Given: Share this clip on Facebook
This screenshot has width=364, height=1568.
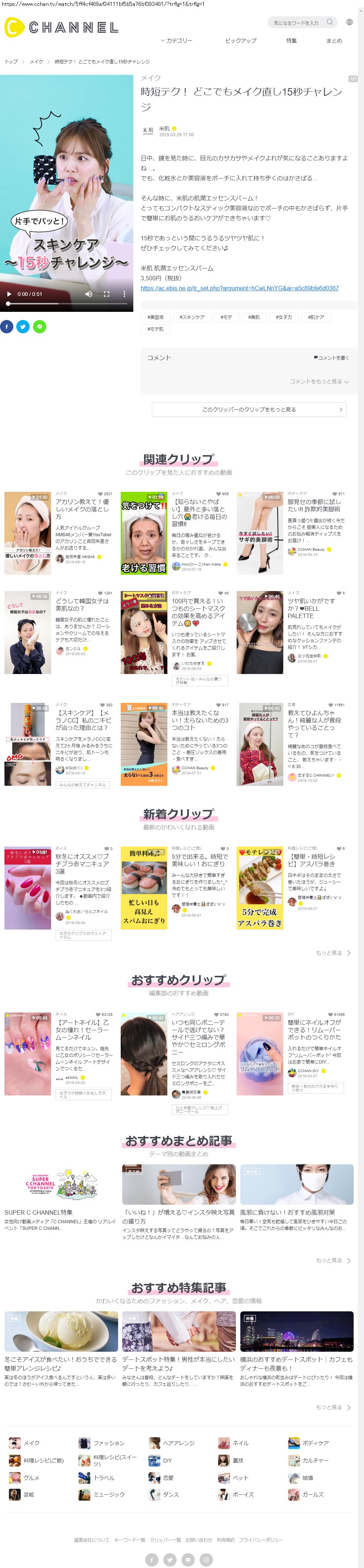Looking at the screenshot, I should tap(7, 327).
